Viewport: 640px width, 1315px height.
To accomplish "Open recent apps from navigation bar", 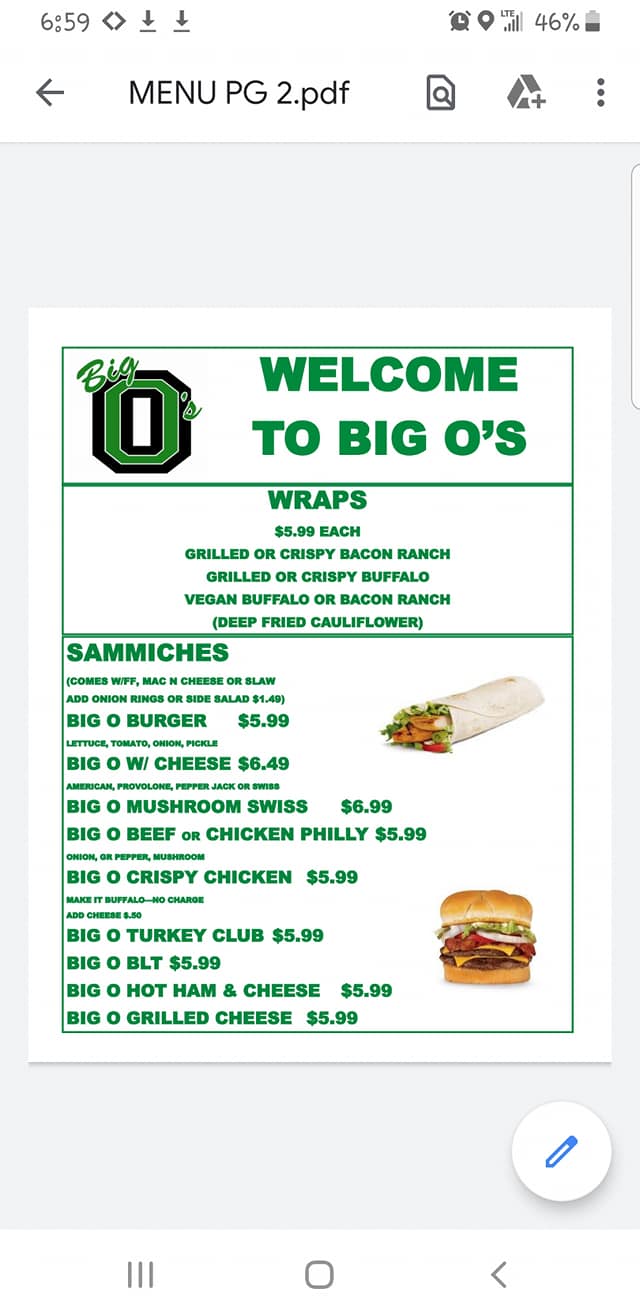I will (x=140, y=1274).
